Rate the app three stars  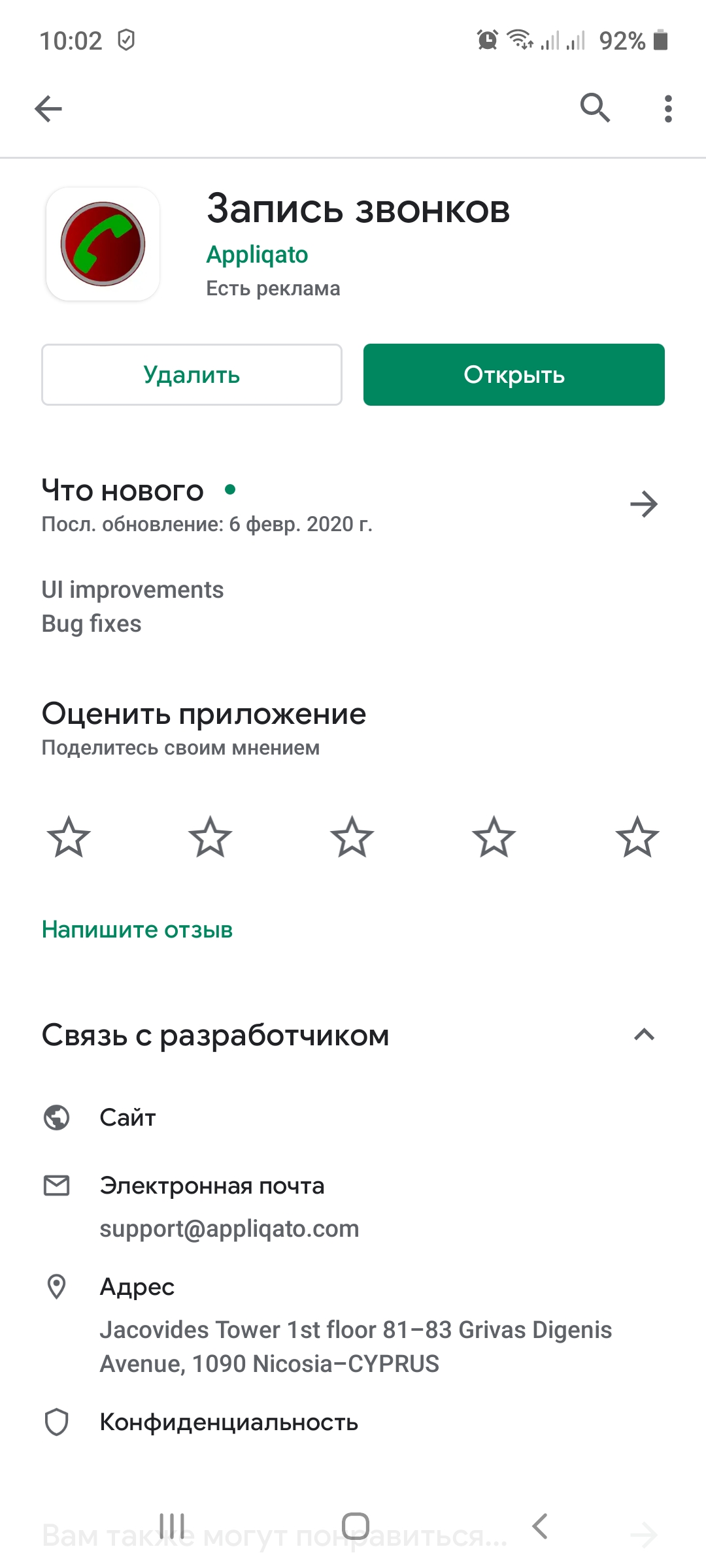click(352, 837)
